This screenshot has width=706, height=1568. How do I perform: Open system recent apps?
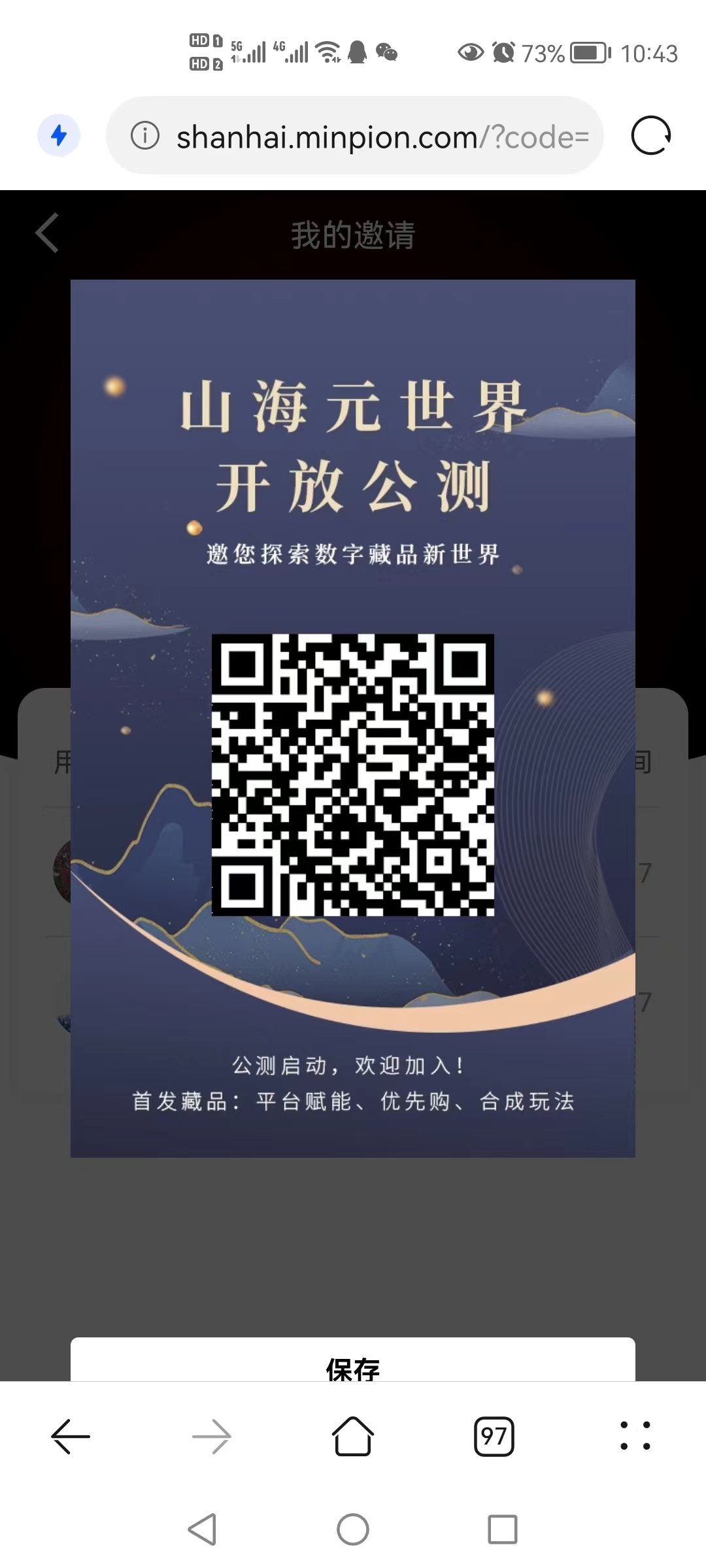[x=502, y=1529]
